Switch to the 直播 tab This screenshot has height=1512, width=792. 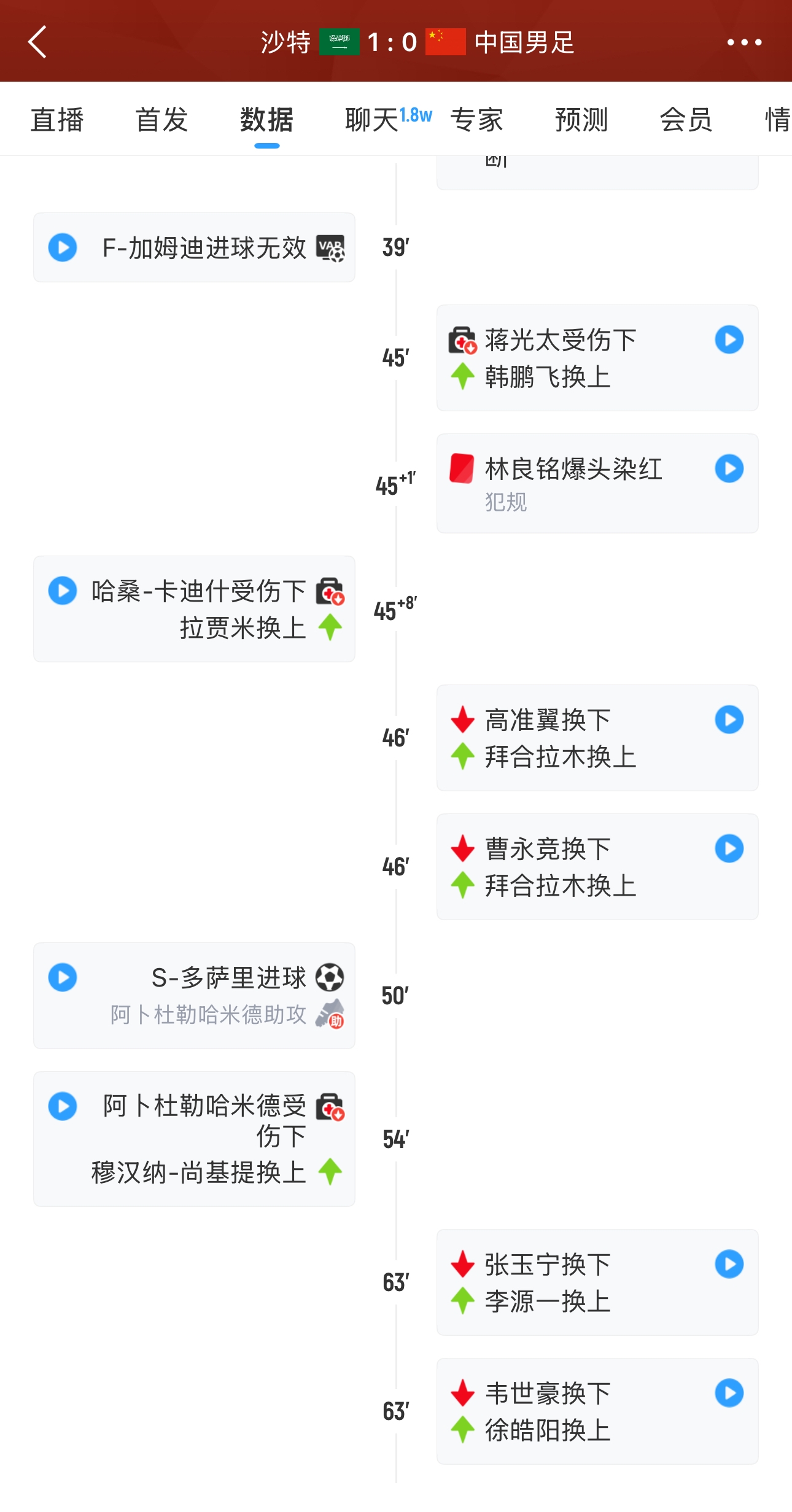pyautogui.click(x=57, y=119)
